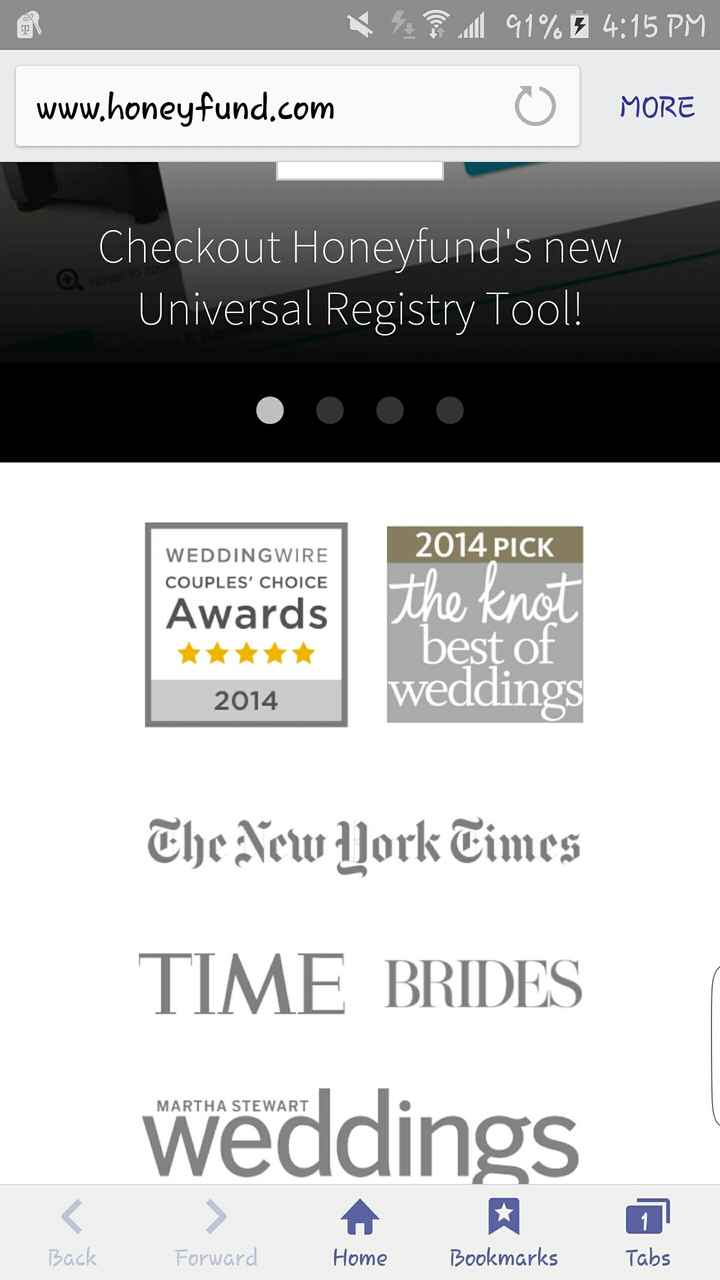View open browser Tabs
Viewport: 720px width, 1280px height.
click(647, 1233)
